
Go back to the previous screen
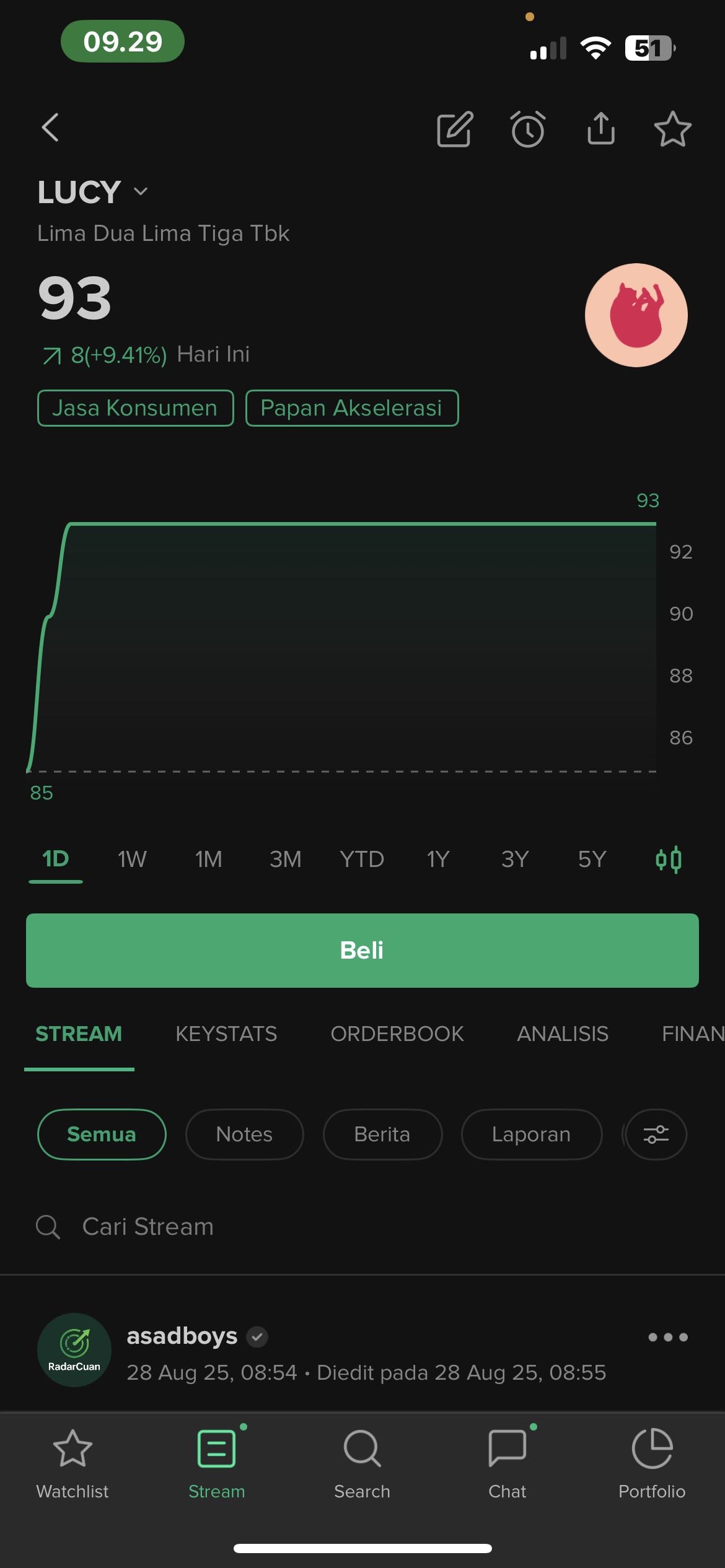point(51,128)
